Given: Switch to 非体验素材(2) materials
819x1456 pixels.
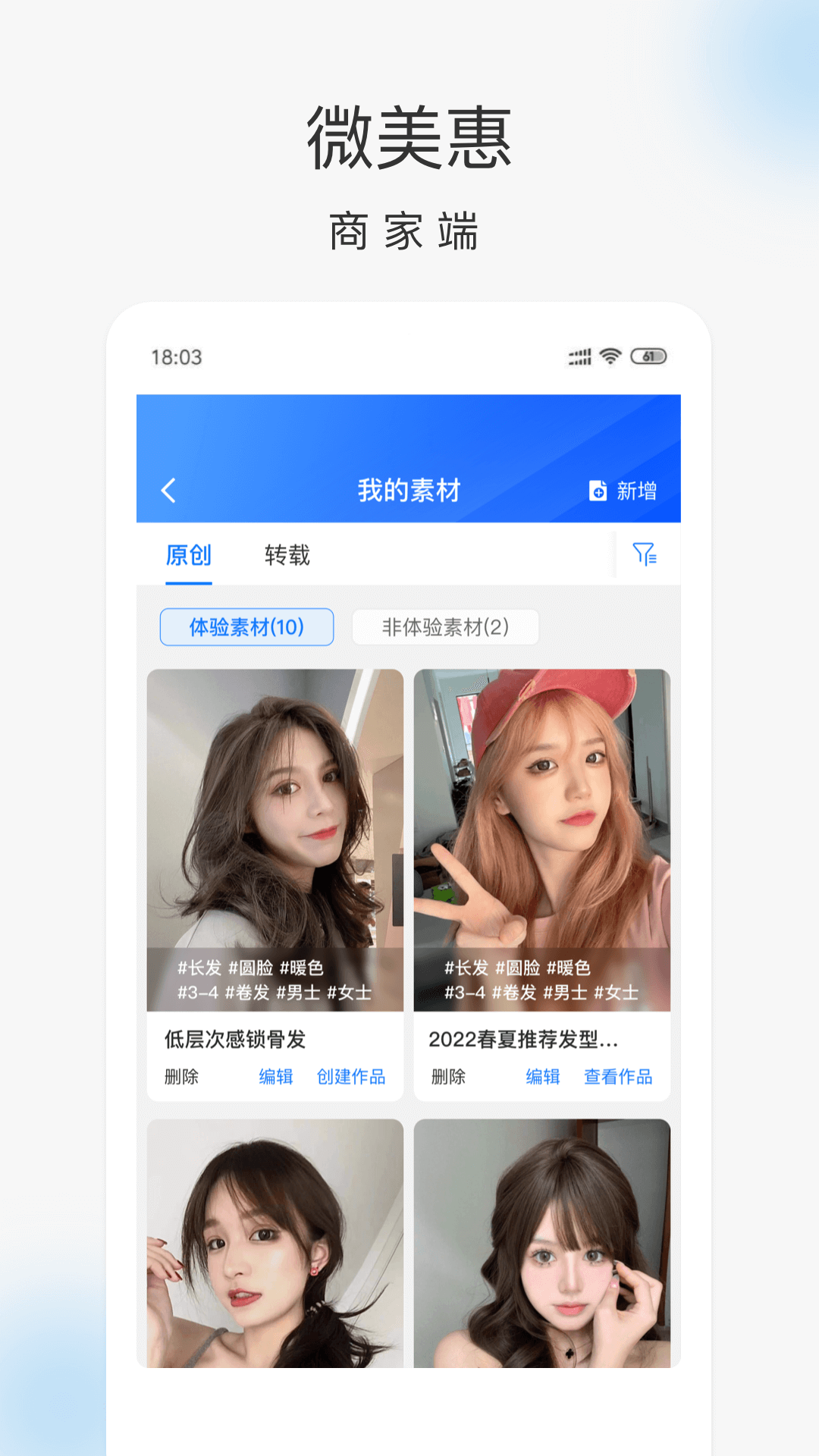Looking at the screenshot, I should (445, 626).
